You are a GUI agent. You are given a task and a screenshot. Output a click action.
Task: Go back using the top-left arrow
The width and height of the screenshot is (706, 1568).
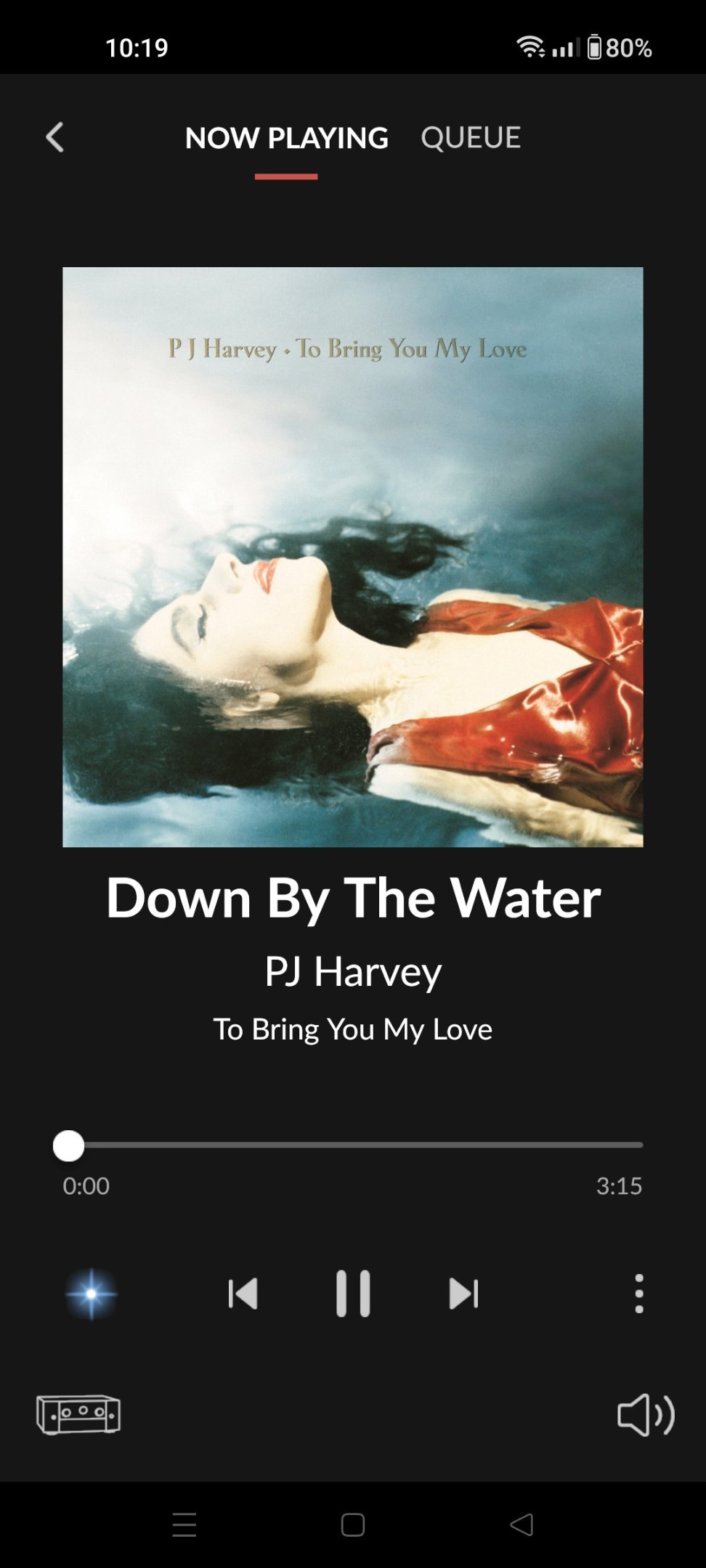(x=54, y=137)
